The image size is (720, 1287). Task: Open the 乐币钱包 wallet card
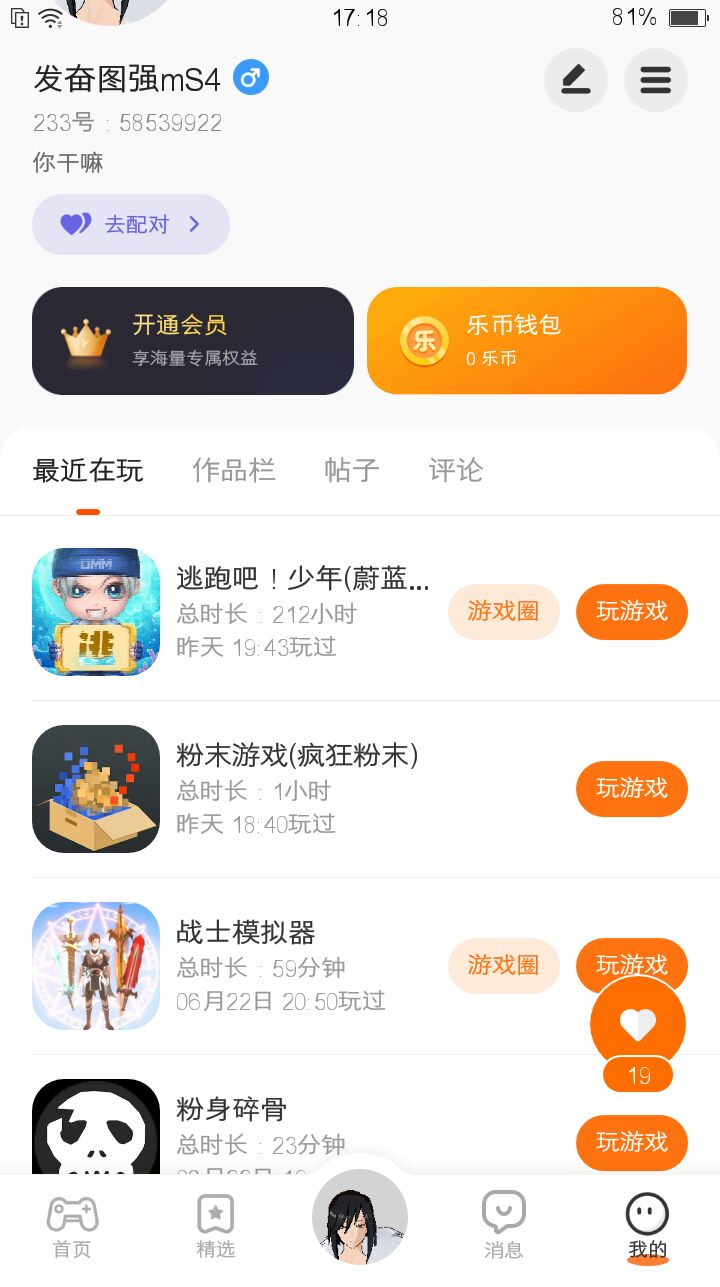tap(527, 341)
